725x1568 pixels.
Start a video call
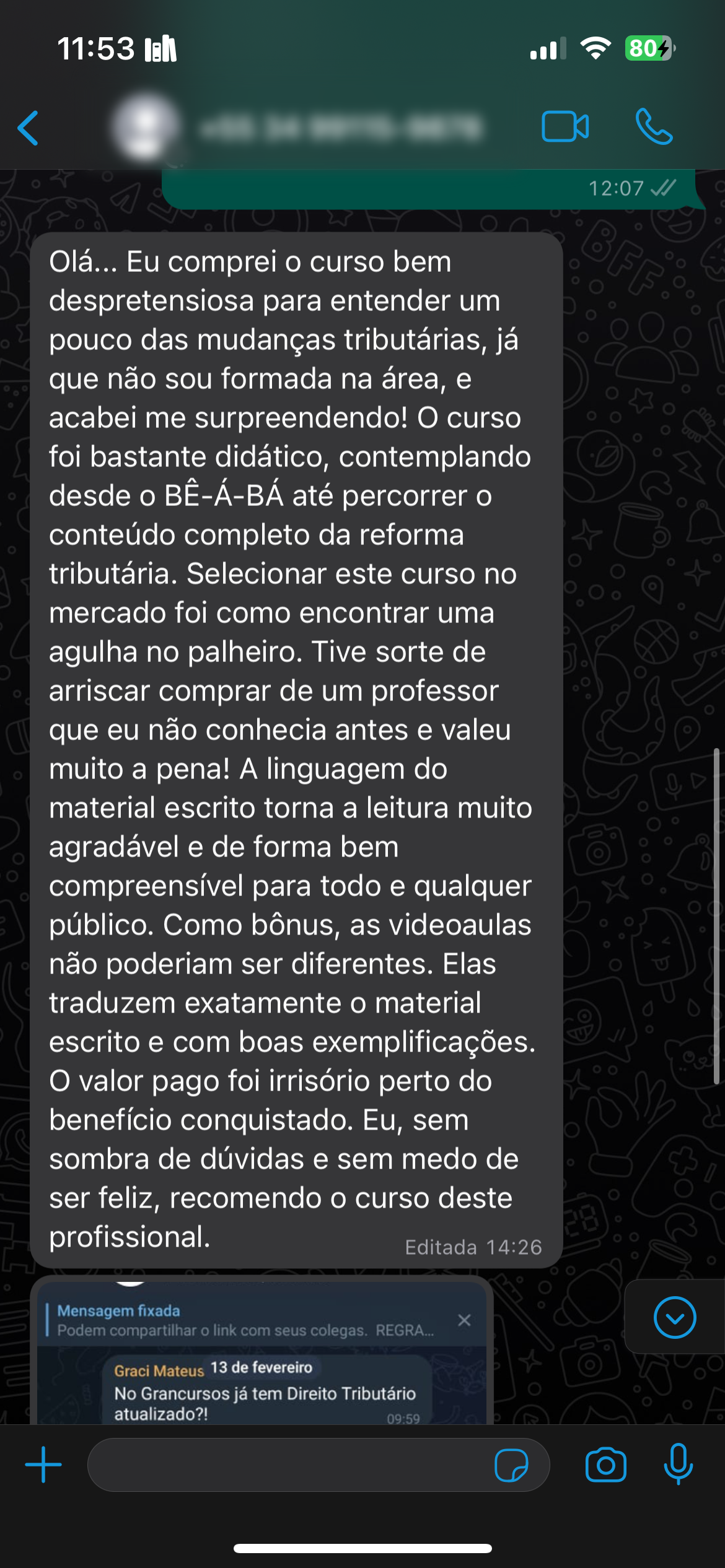(565, 127)
